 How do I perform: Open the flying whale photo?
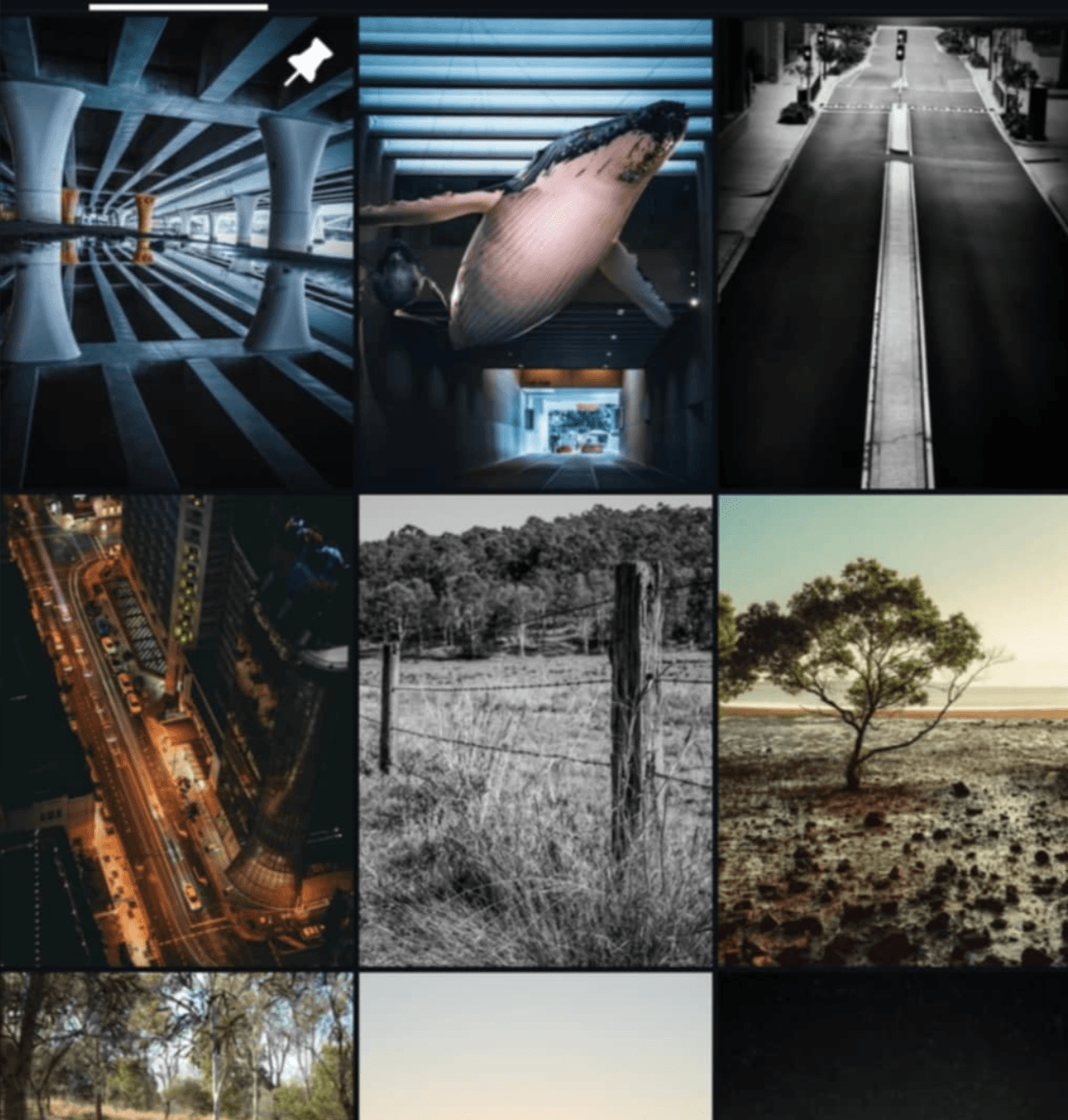[535, 254]
